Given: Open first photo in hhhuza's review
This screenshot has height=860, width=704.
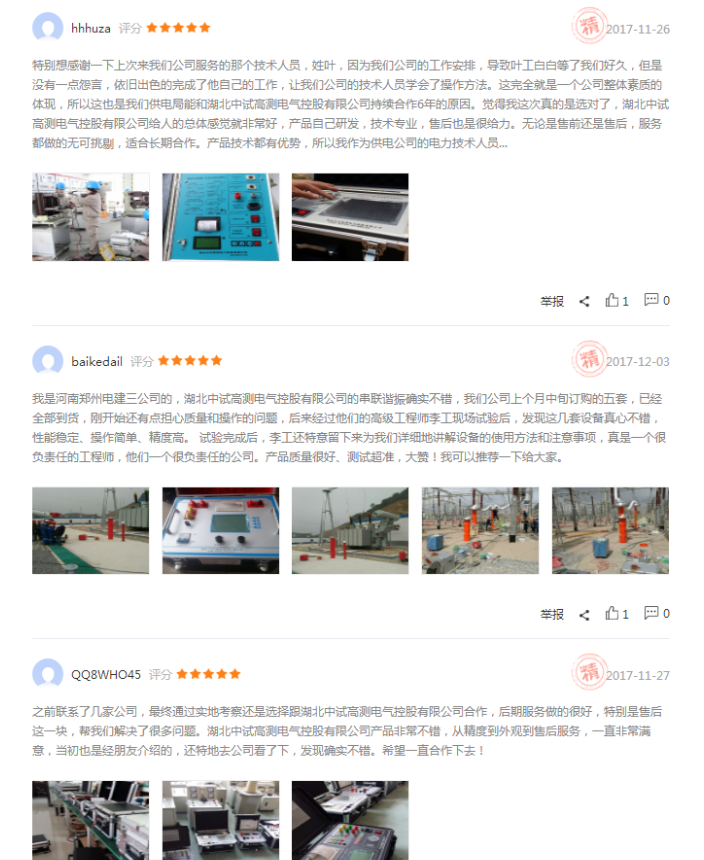Looking at the screenshot, I should coord(90,217).
